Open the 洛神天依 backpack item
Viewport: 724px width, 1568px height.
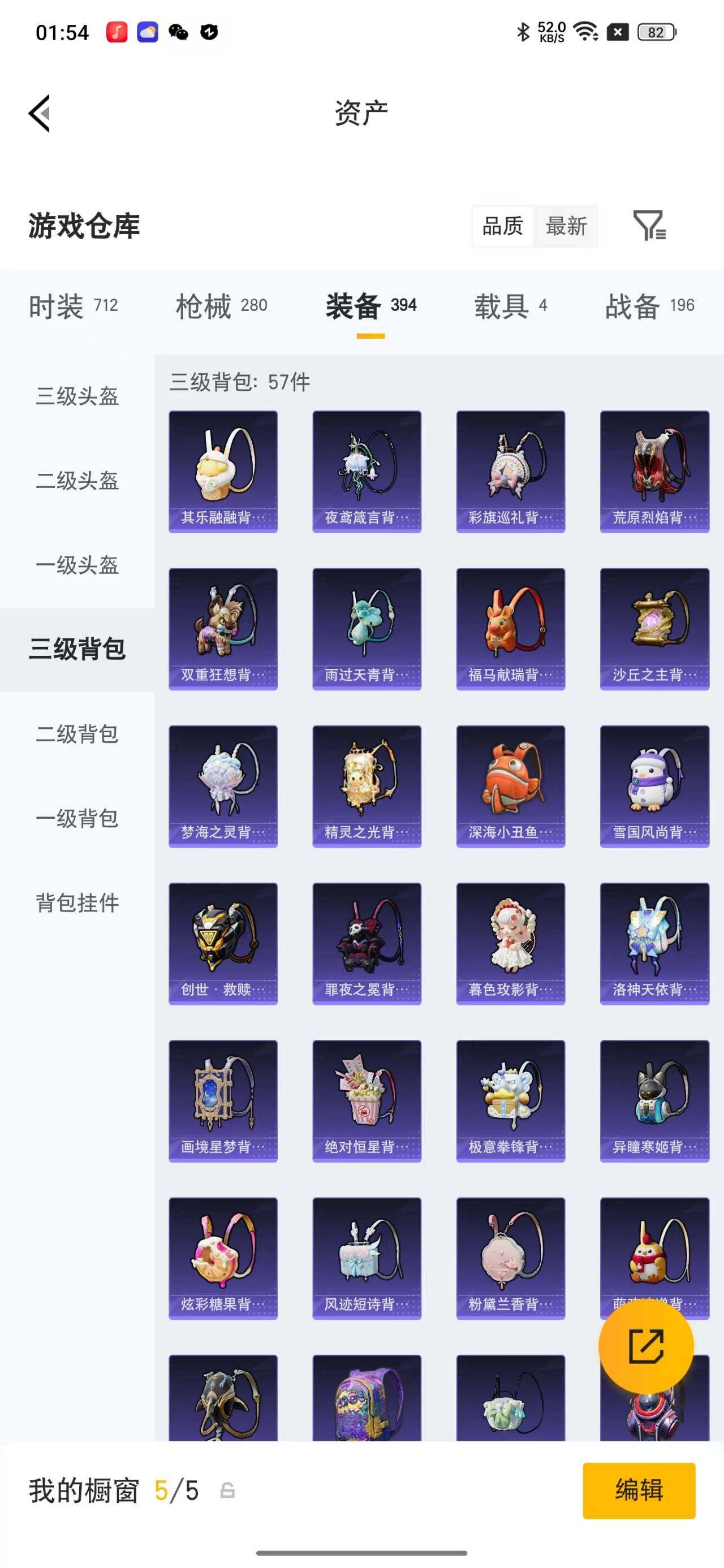[654, 944]
